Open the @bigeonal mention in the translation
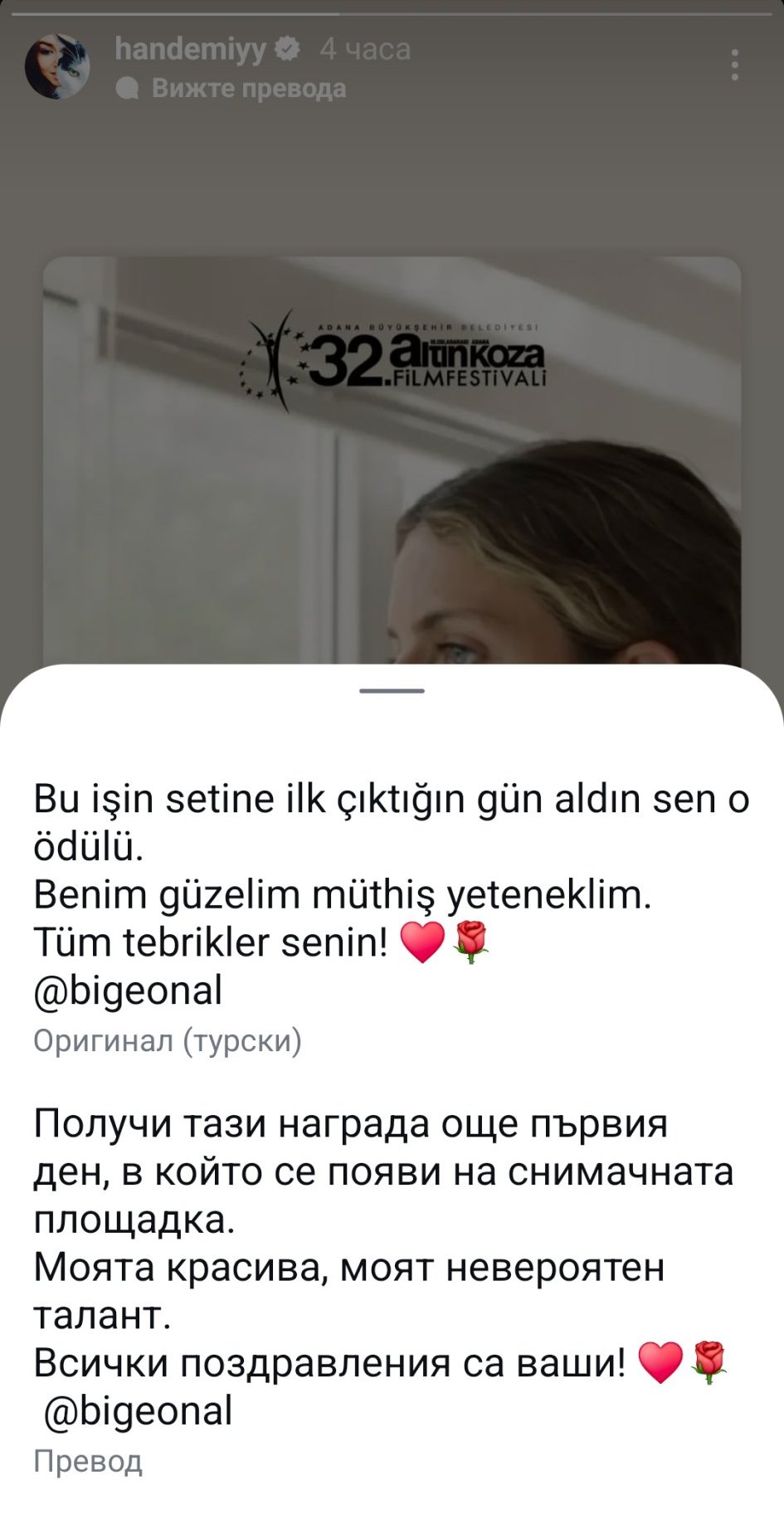The image size is (784, 1529). 138,1410
